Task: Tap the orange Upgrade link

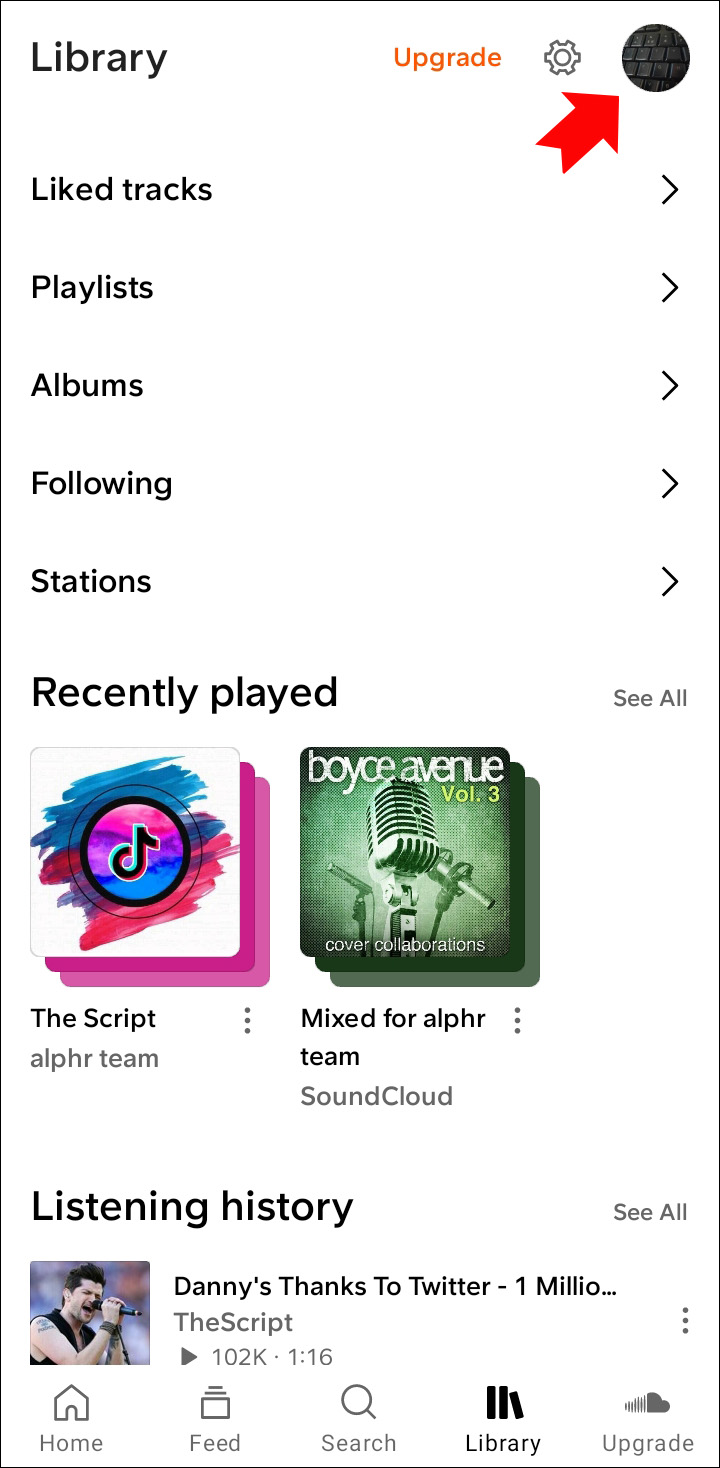Action: tap(447, 58)
